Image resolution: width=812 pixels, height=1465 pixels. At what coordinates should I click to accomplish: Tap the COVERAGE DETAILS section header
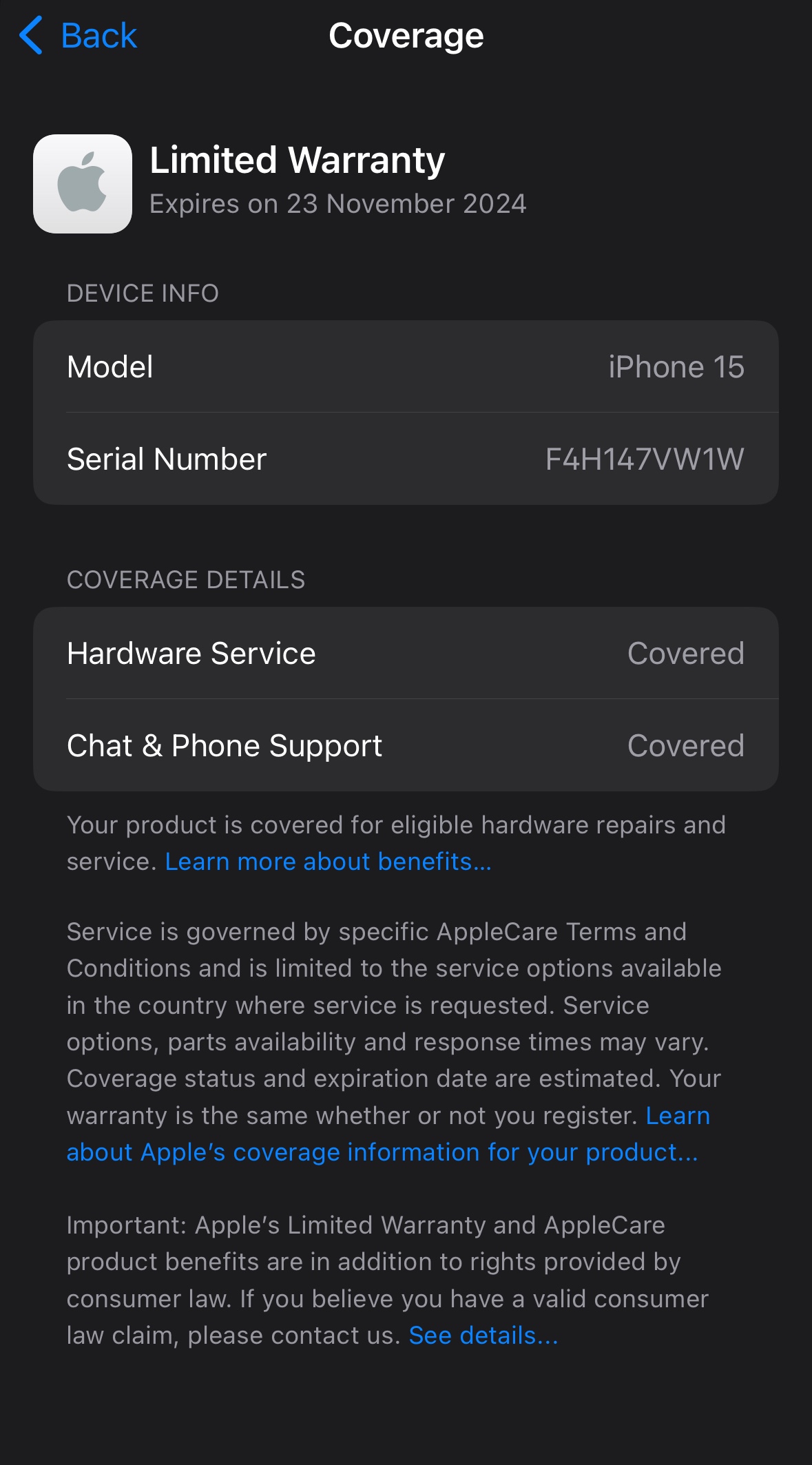point(187,579)
